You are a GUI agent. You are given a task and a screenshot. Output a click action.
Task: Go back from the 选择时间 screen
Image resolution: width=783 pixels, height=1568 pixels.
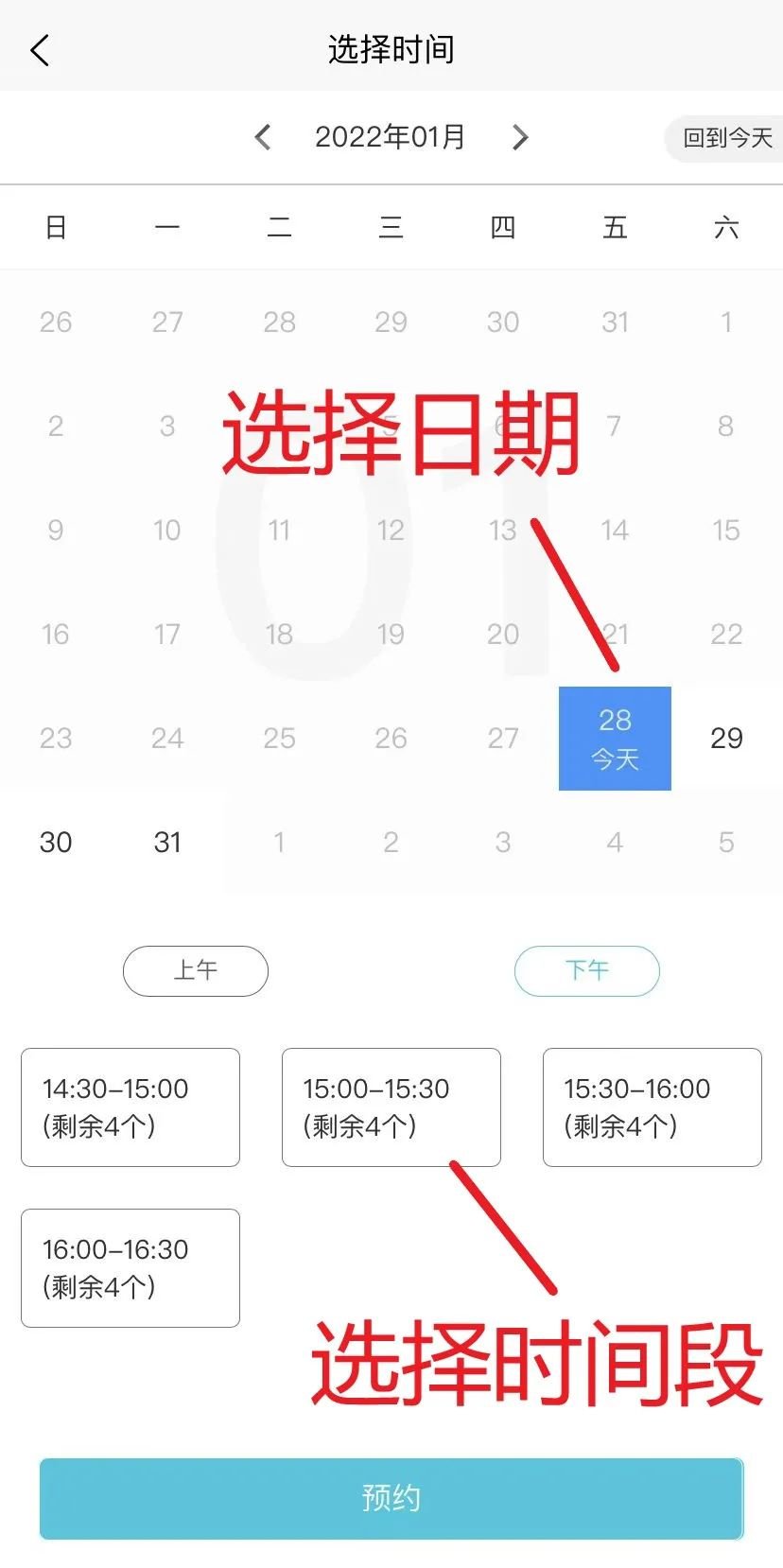pyautogui.click(x=40, y=50)
